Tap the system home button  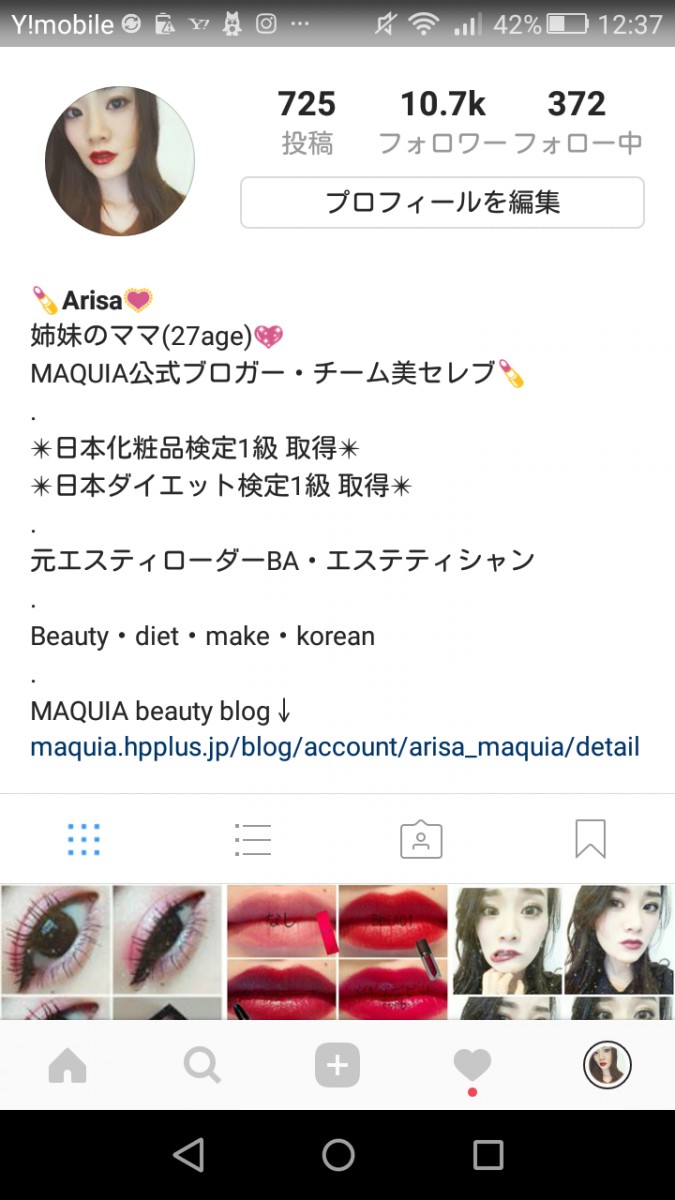[338, 1155]
